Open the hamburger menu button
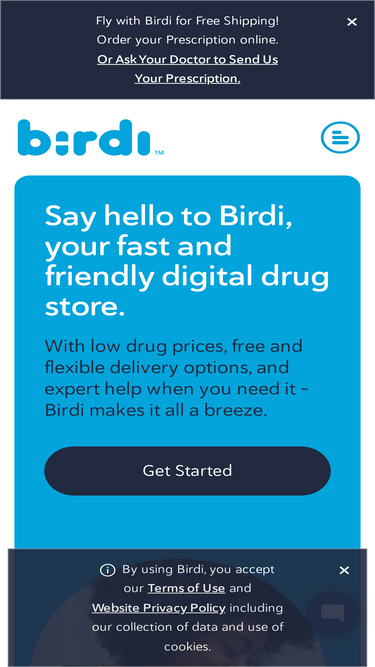The width and height of the screenshot is (375, 667). click(340, 137)
